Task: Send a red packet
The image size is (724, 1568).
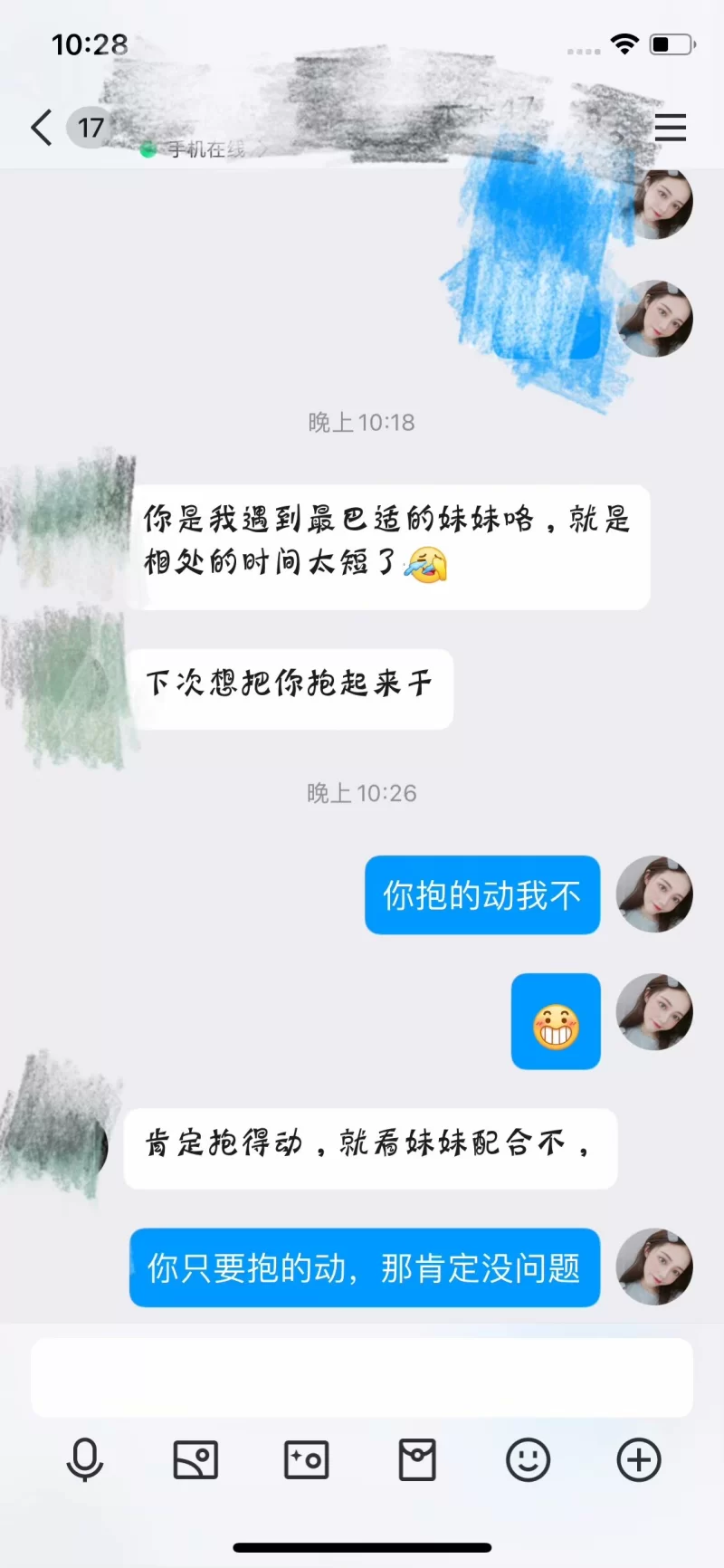Action: [x=417, y=1459]
